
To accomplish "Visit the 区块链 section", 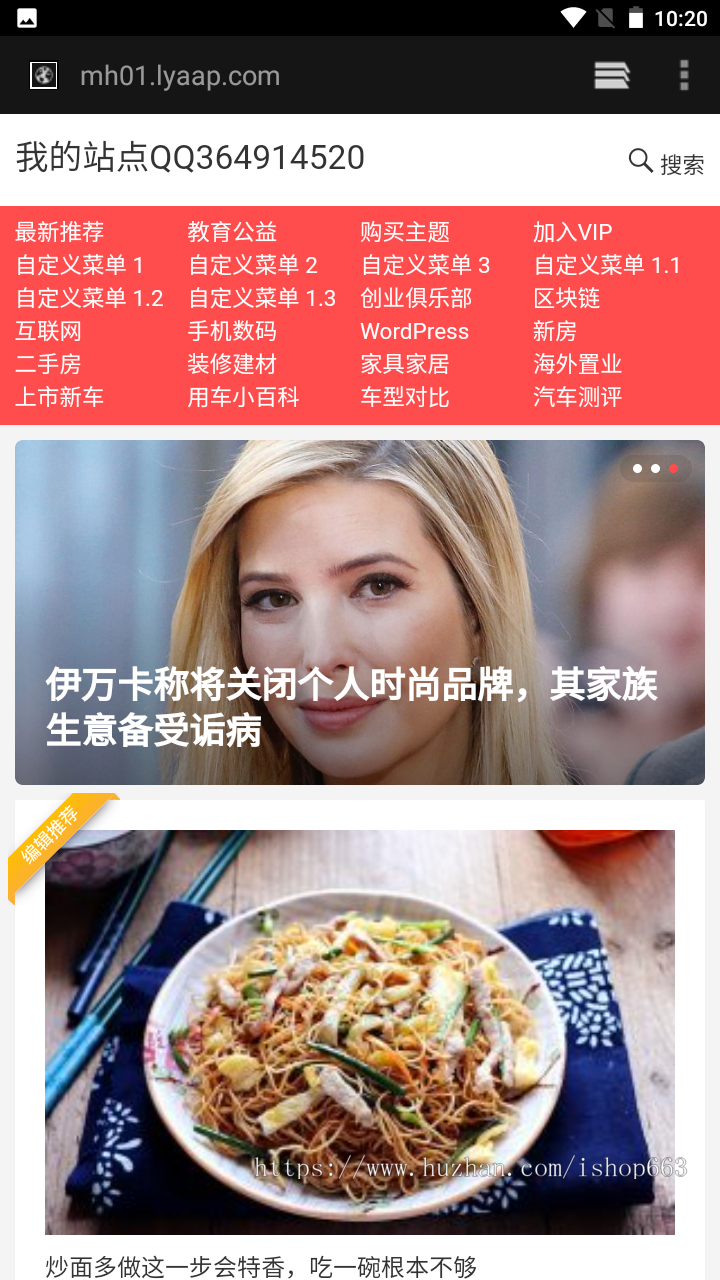I will tap(566, 298).
